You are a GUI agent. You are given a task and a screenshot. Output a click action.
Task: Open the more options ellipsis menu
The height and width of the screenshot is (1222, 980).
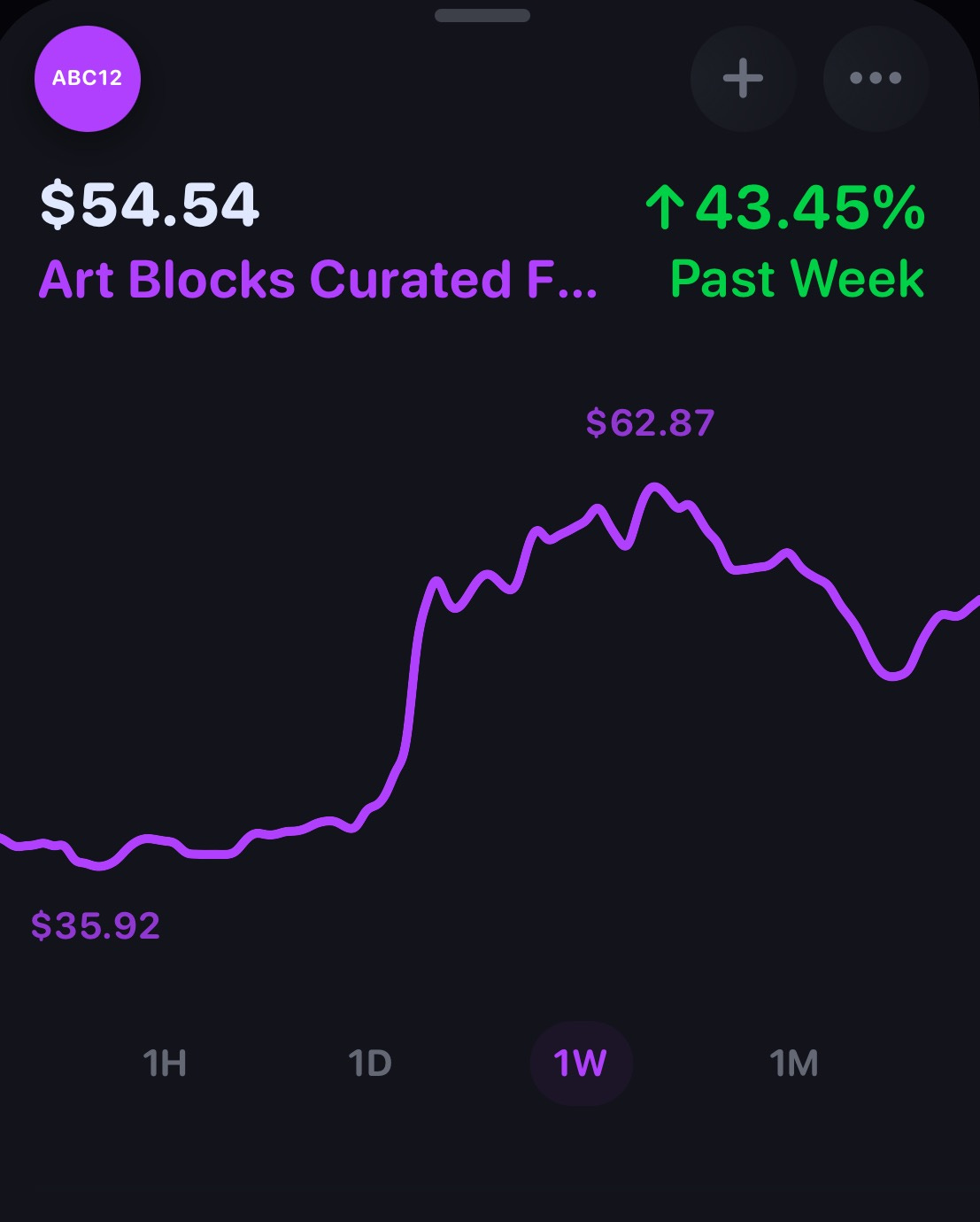tap(876, 79)
